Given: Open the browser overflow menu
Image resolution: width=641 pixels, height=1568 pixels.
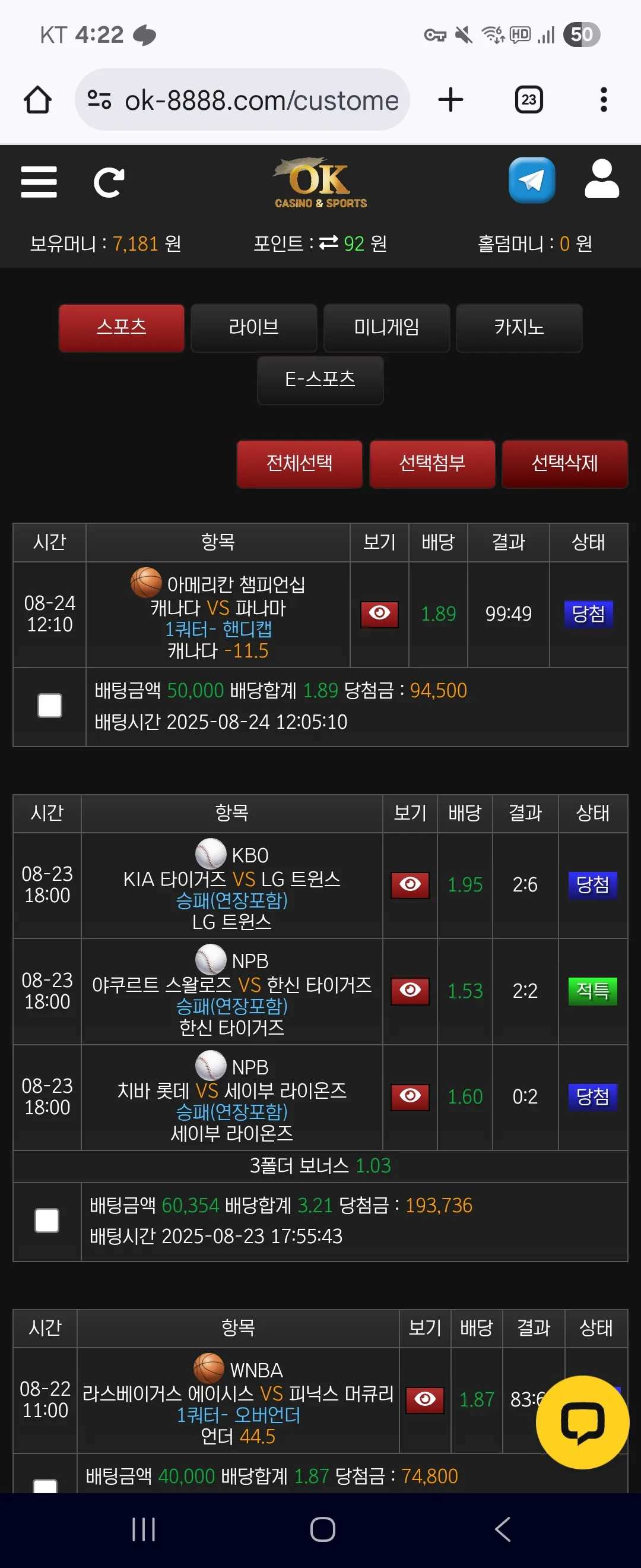Looking at the screenshot, I should [x=603, y=99].
